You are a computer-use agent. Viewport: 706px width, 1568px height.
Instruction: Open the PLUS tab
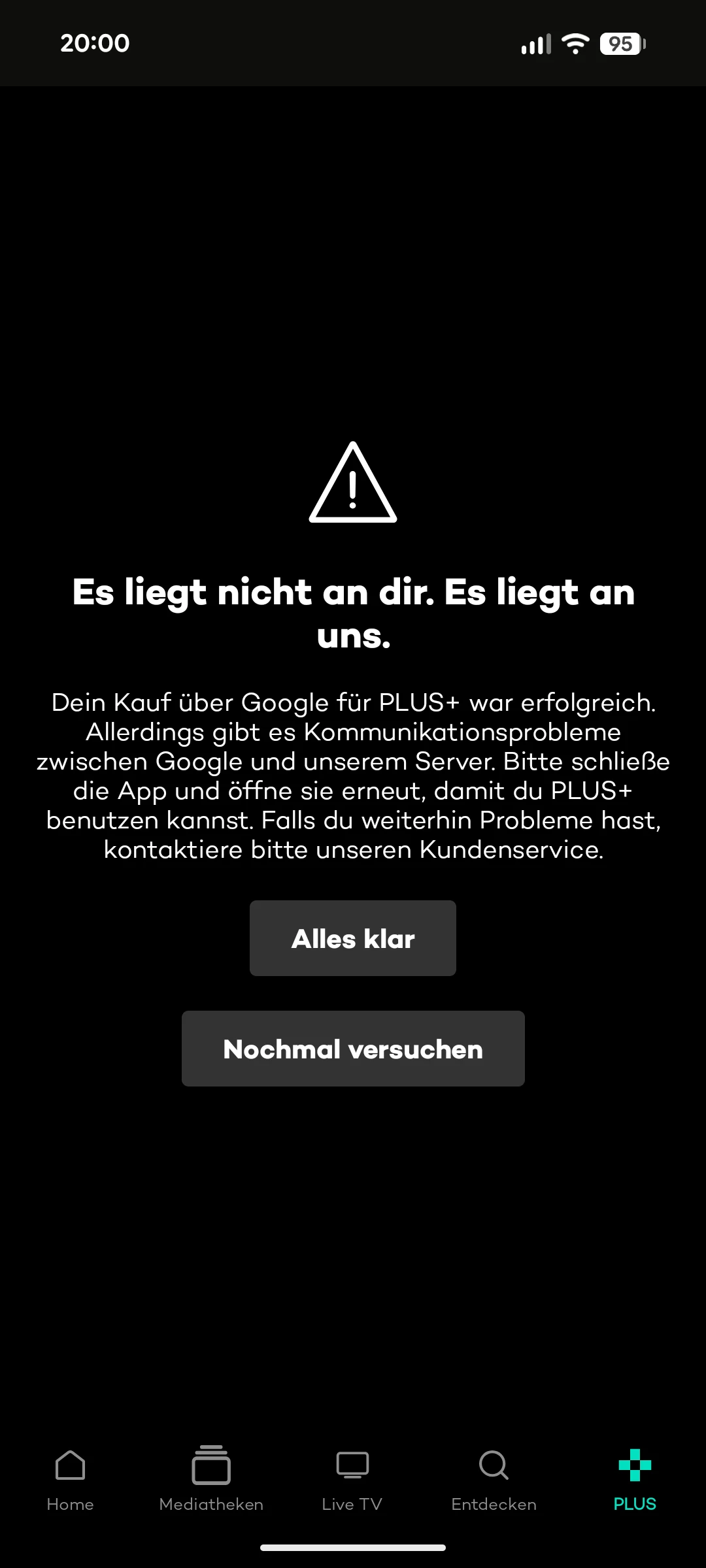[635, 1479]
